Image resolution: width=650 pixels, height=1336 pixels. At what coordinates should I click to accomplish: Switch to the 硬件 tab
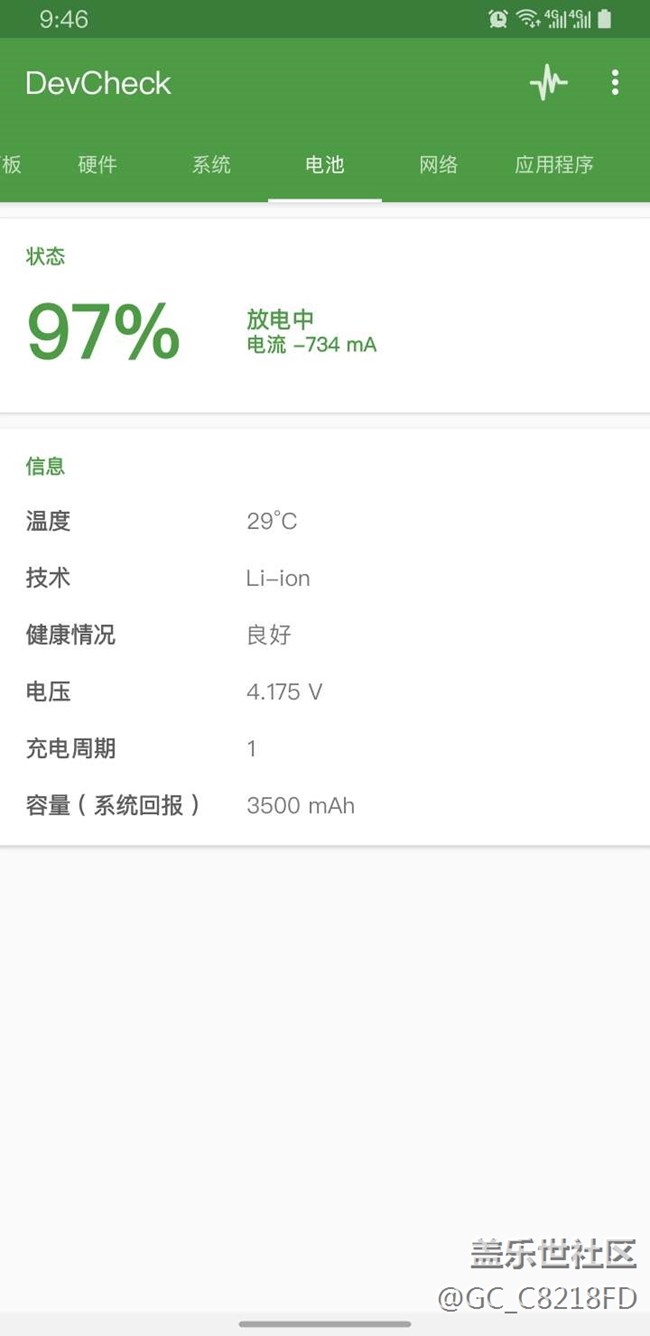(x=97, y=165)
